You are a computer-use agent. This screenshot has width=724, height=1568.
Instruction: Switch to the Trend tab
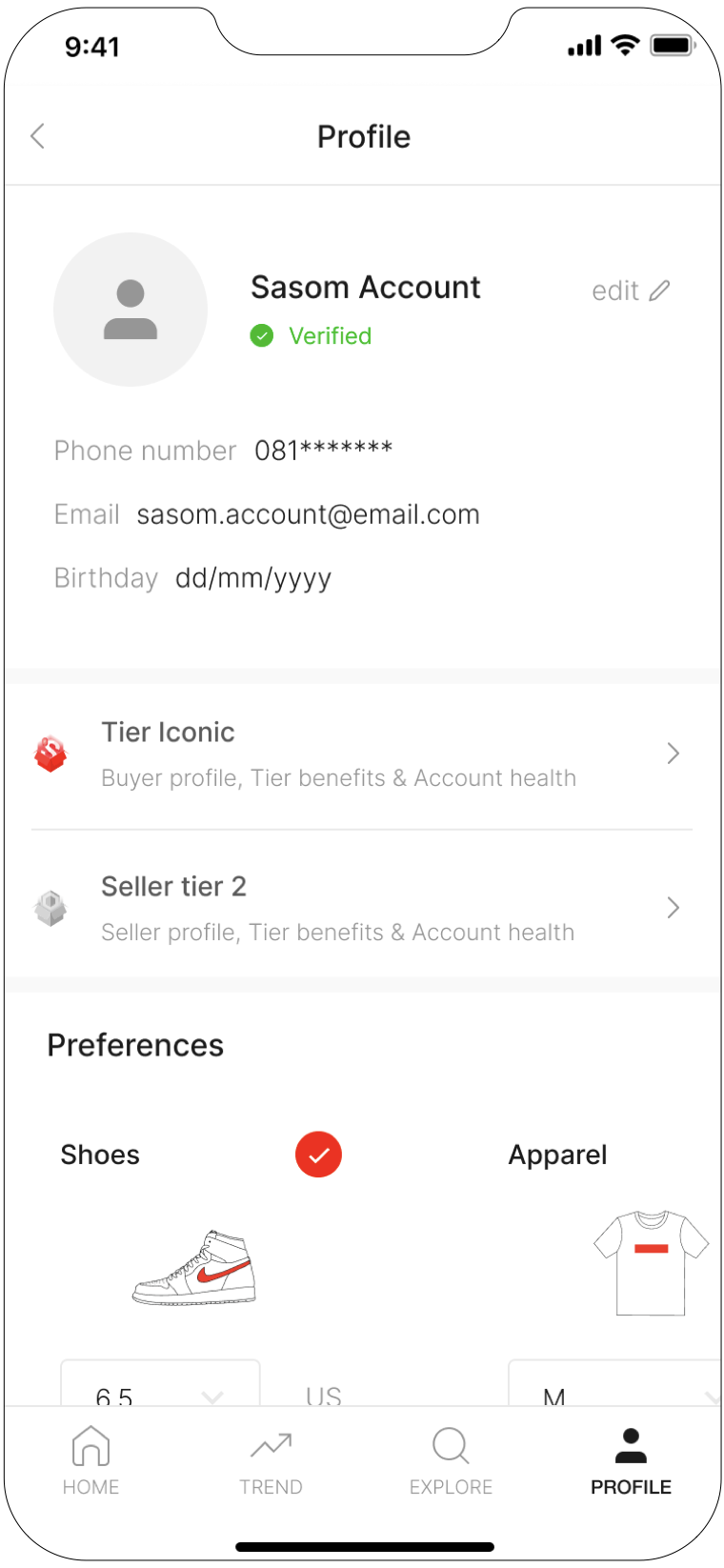click(271, 1461)
